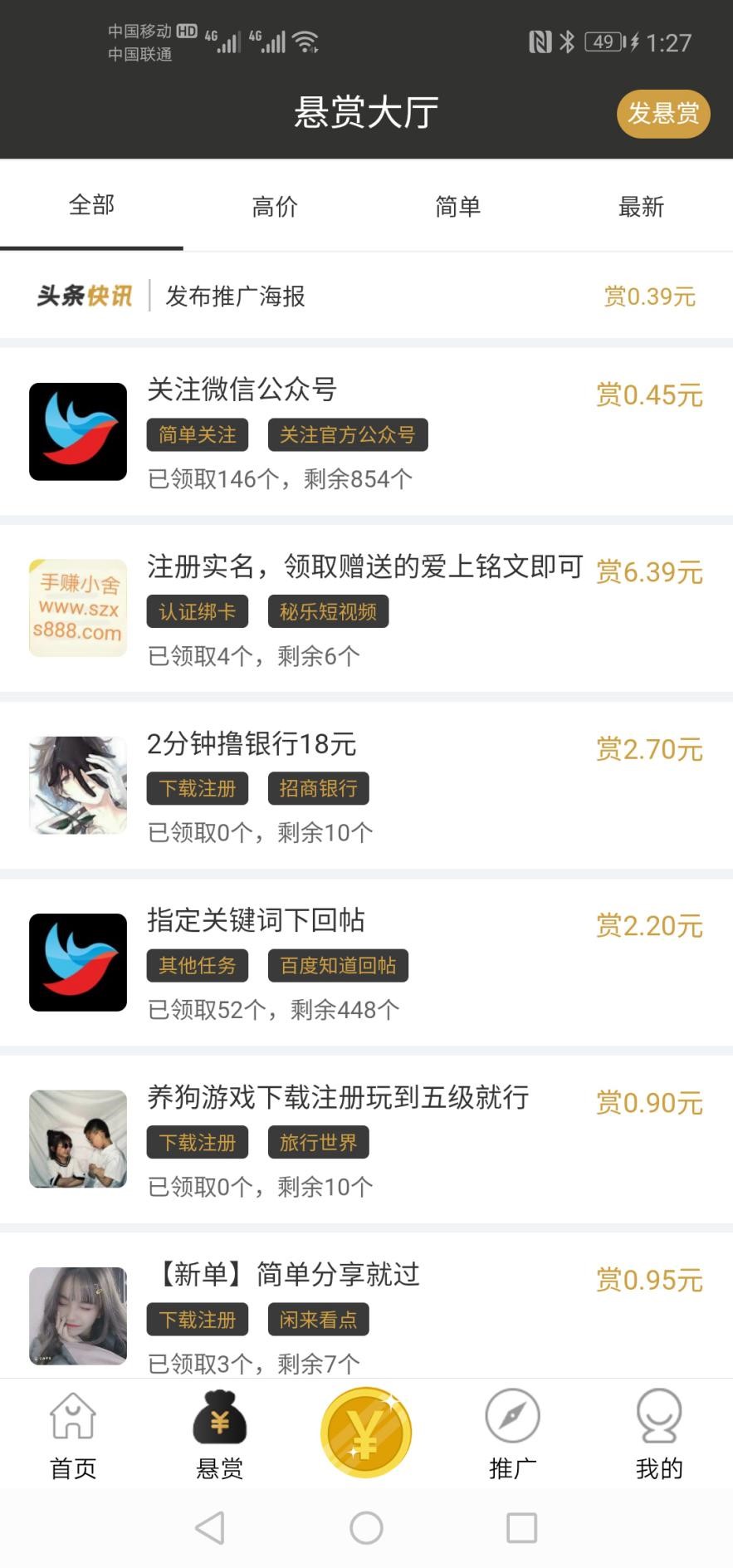Tap the 发悬赏 button
Screen dimensions: 733x1568
[662, 114]
